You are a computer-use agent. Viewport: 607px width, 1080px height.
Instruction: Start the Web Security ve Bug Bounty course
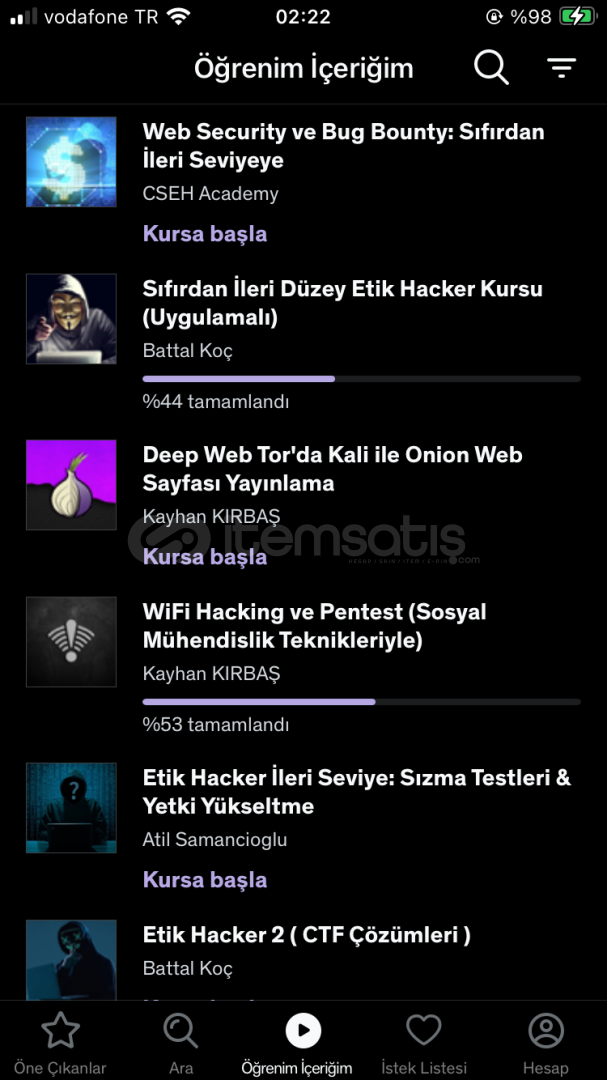click(x=205, y=233)
